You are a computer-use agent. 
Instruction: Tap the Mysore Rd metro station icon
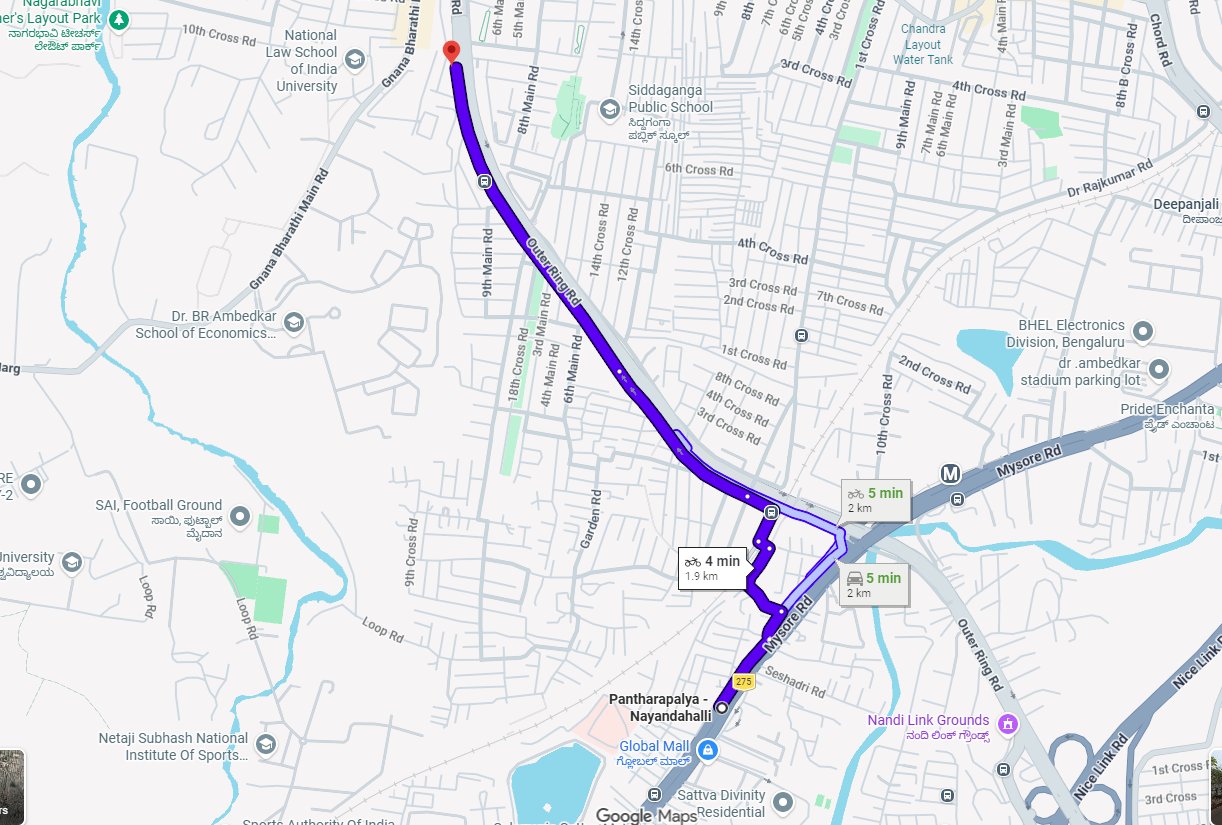click(x=950, y=474)
